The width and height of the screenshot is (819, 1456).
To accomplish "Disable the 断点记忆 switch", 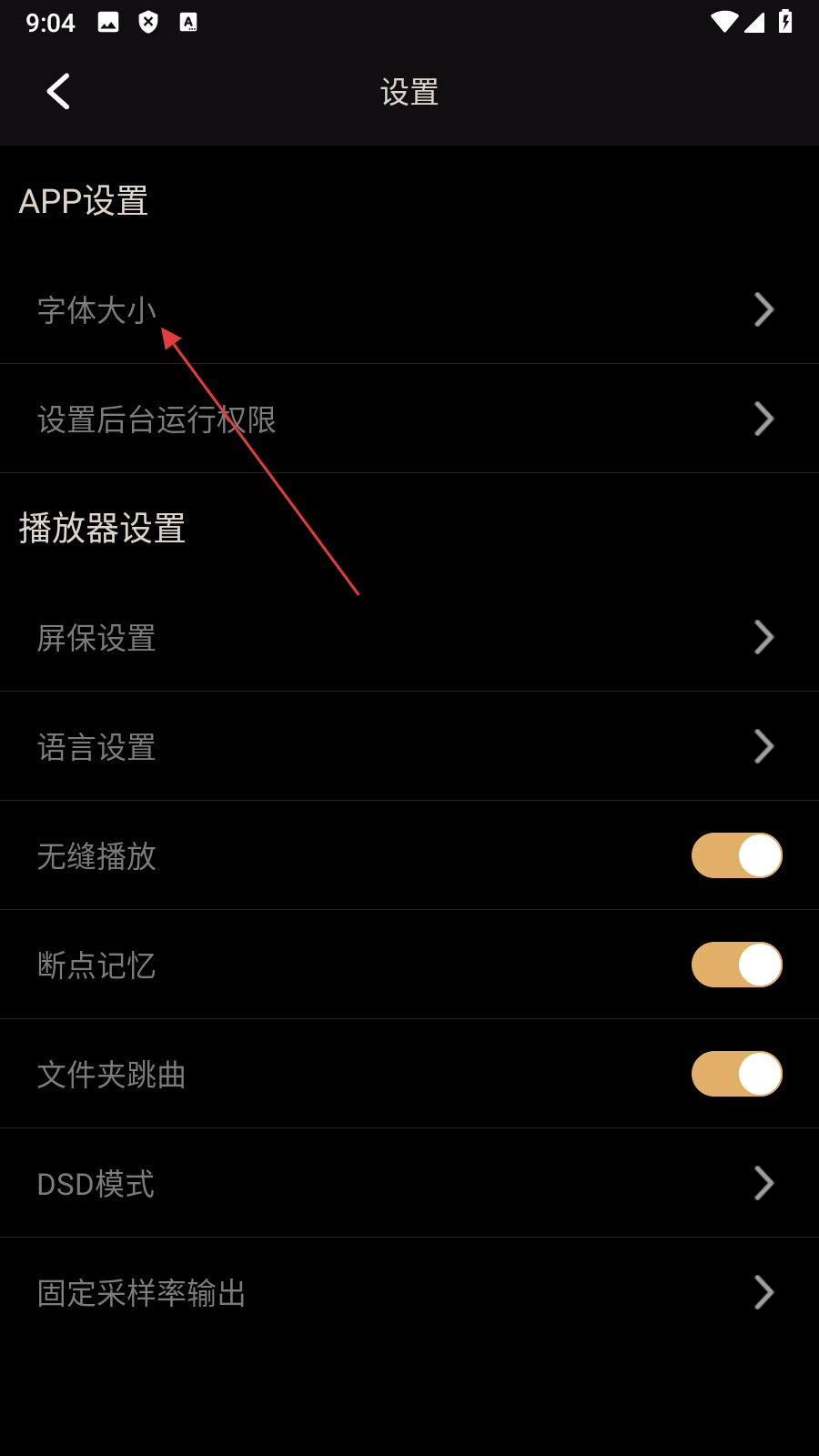I will coord(736,965).
